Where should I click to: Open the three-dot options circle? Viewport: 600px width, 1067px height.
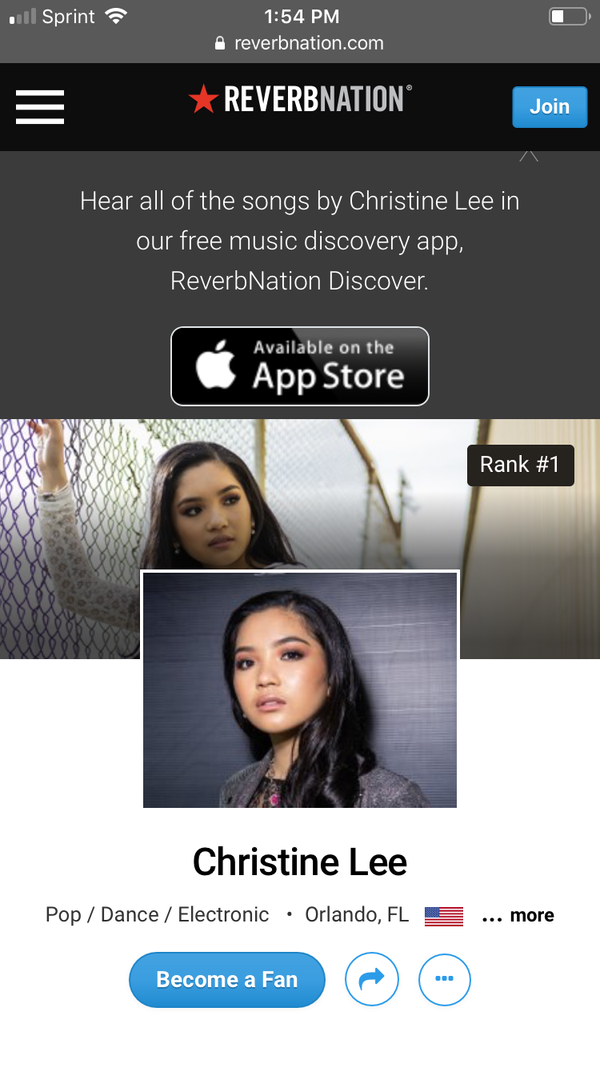tap(444, 979)
